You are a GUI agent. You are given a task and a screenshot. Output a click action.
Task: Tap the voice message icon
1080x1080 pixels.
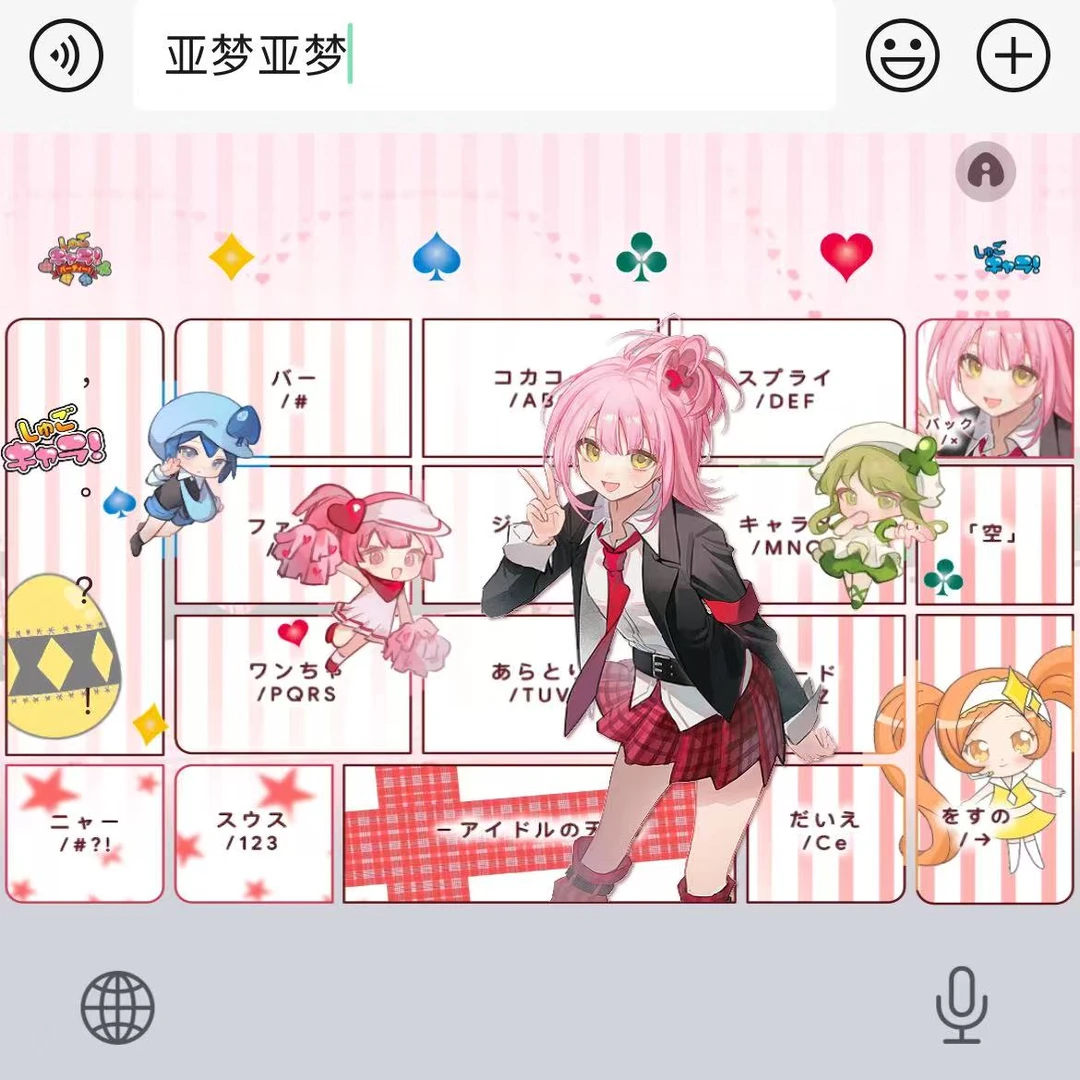pos(67,54)
